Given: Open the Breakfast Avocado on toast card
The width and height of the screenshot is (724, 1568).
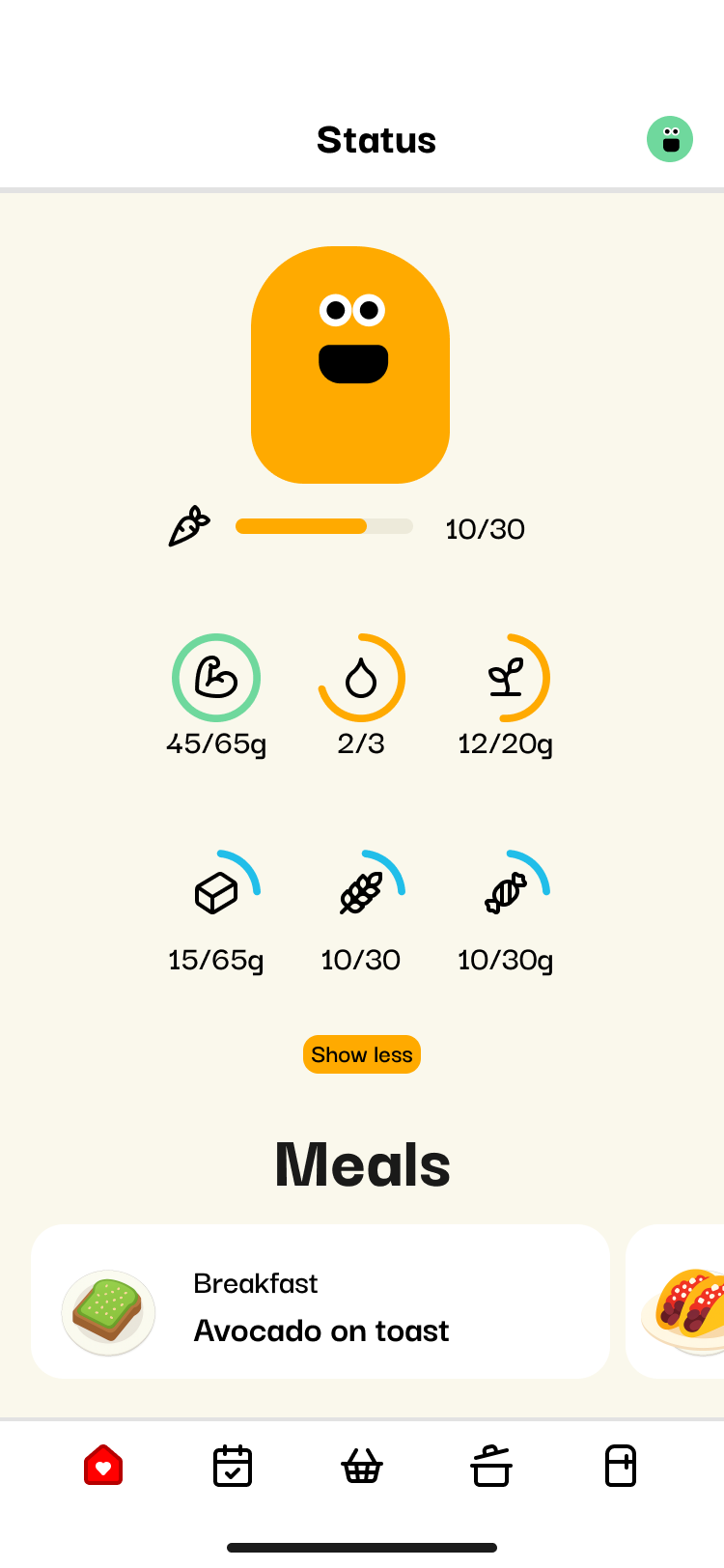Looking at the screenshot, I should pos(320,1302).
